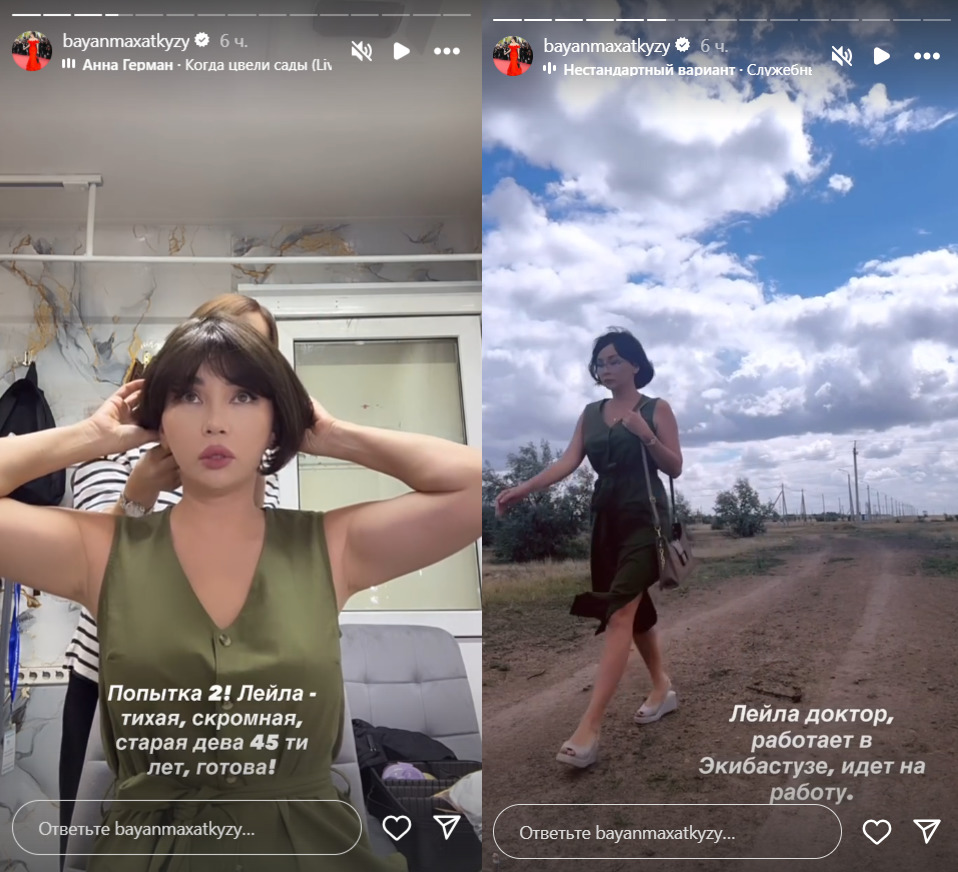Like the story captioned Попытка 2
The image size is (958, 872).
point(397,827)
